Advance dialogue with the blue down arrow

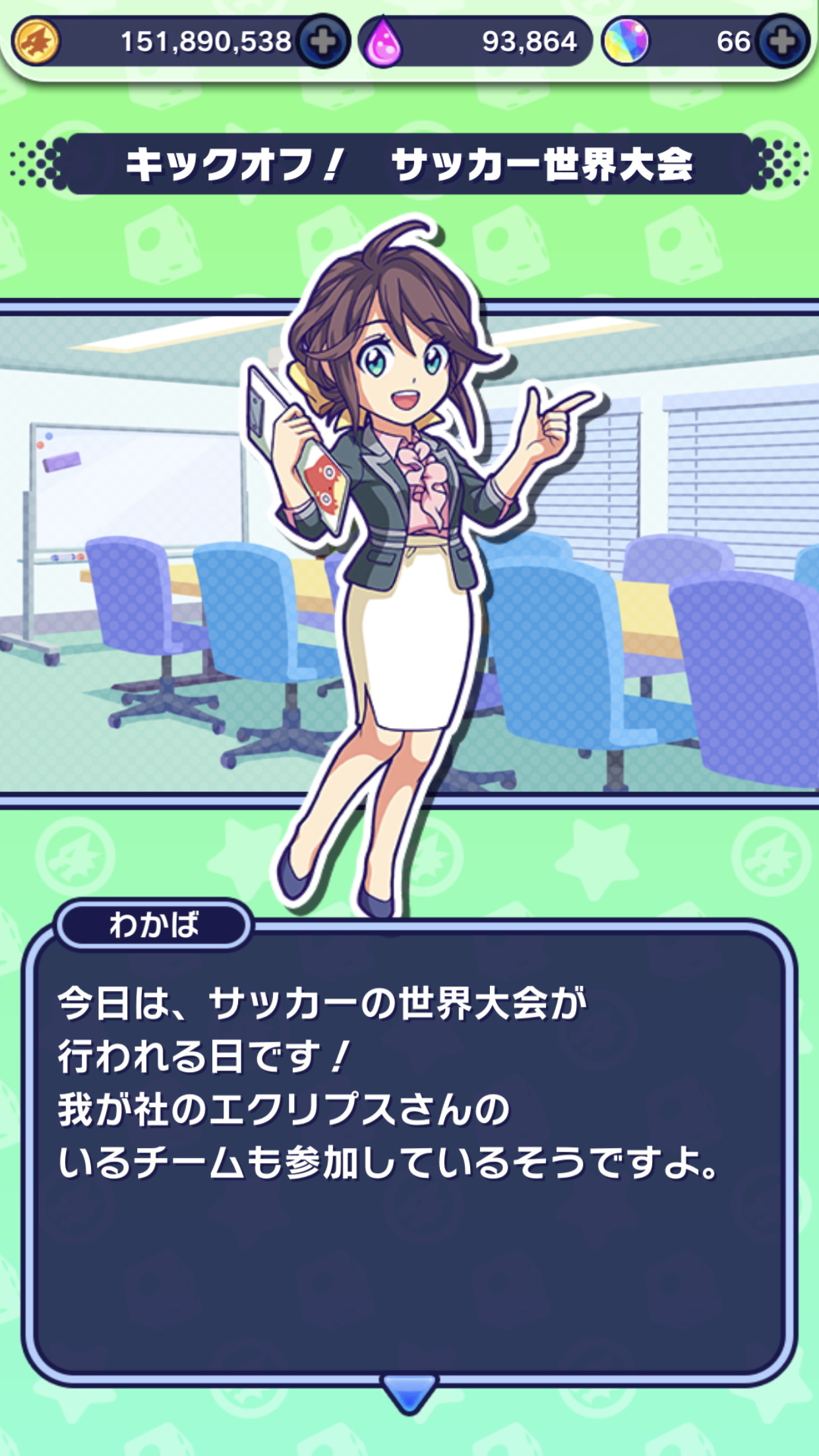coord(409,1391)
